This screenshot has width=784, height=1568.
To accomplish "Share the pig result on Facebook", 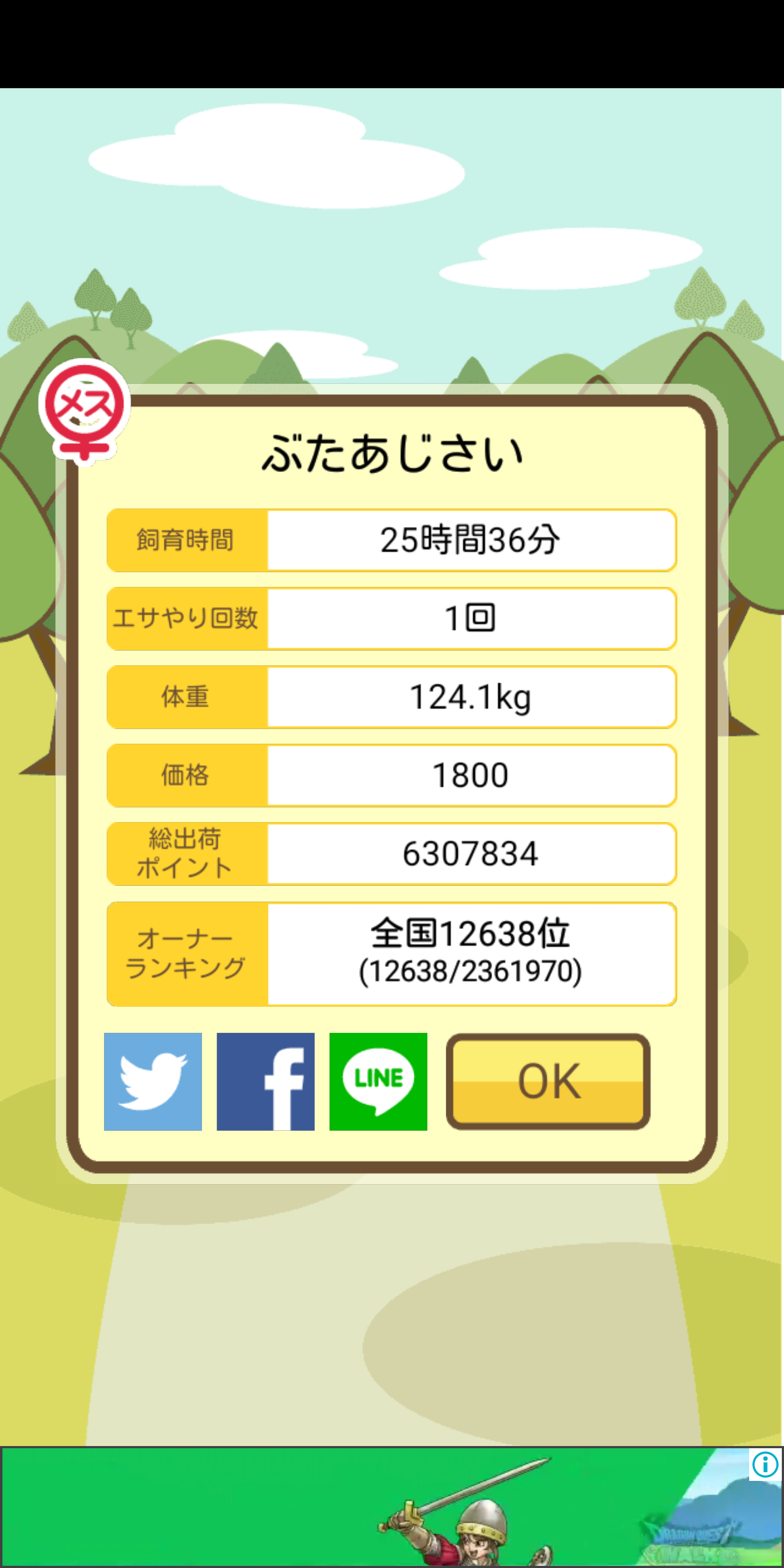I will pos(265,1082).
